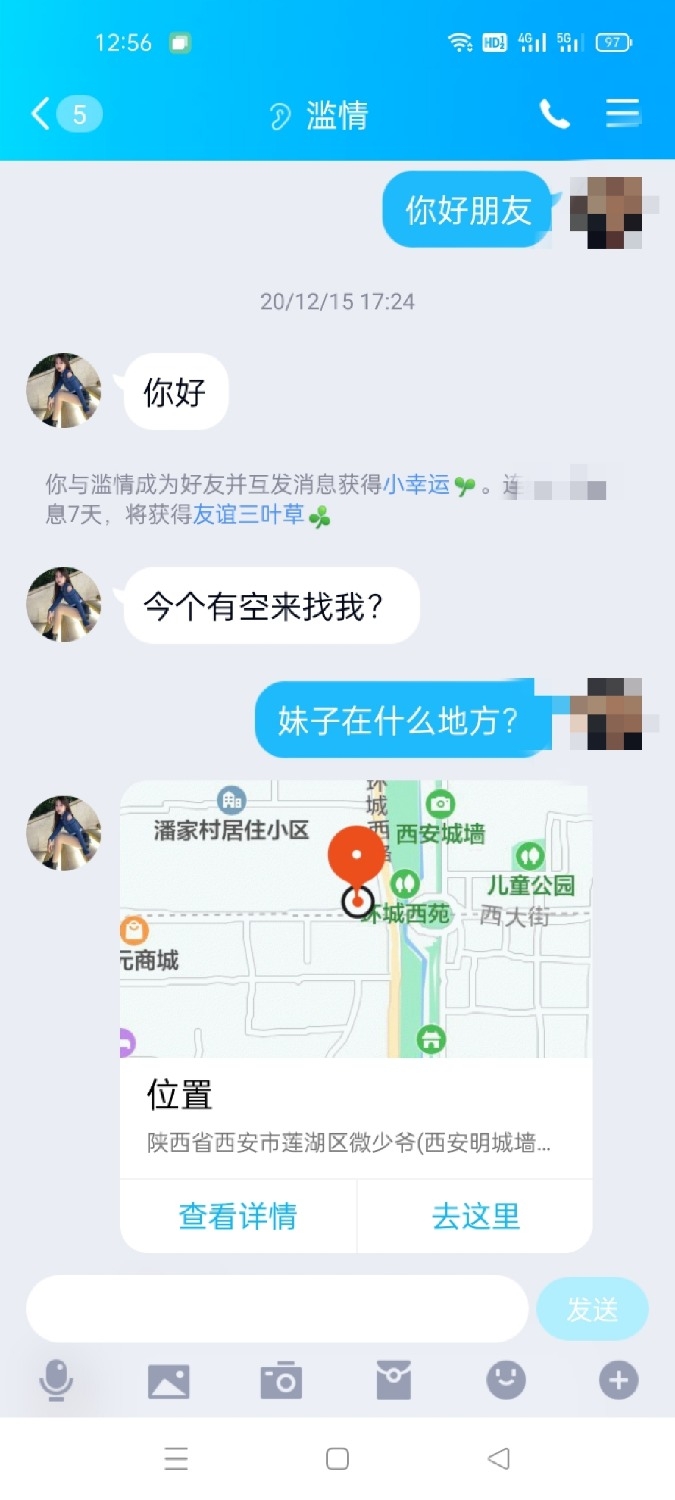Start a voice call with 滥情
Viewport: 675px width, 1500px height.
[554, 114]
